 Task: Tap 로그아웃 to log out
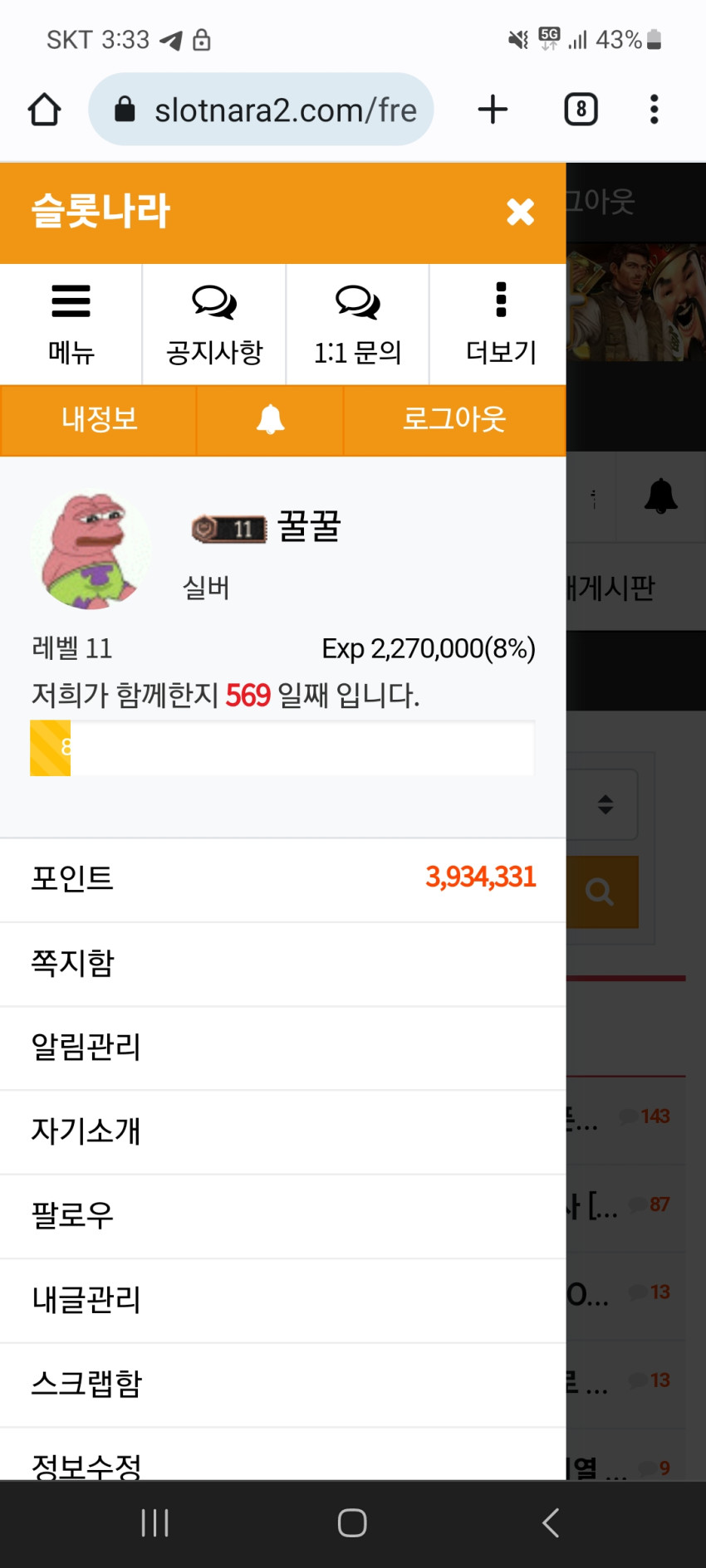454,419
